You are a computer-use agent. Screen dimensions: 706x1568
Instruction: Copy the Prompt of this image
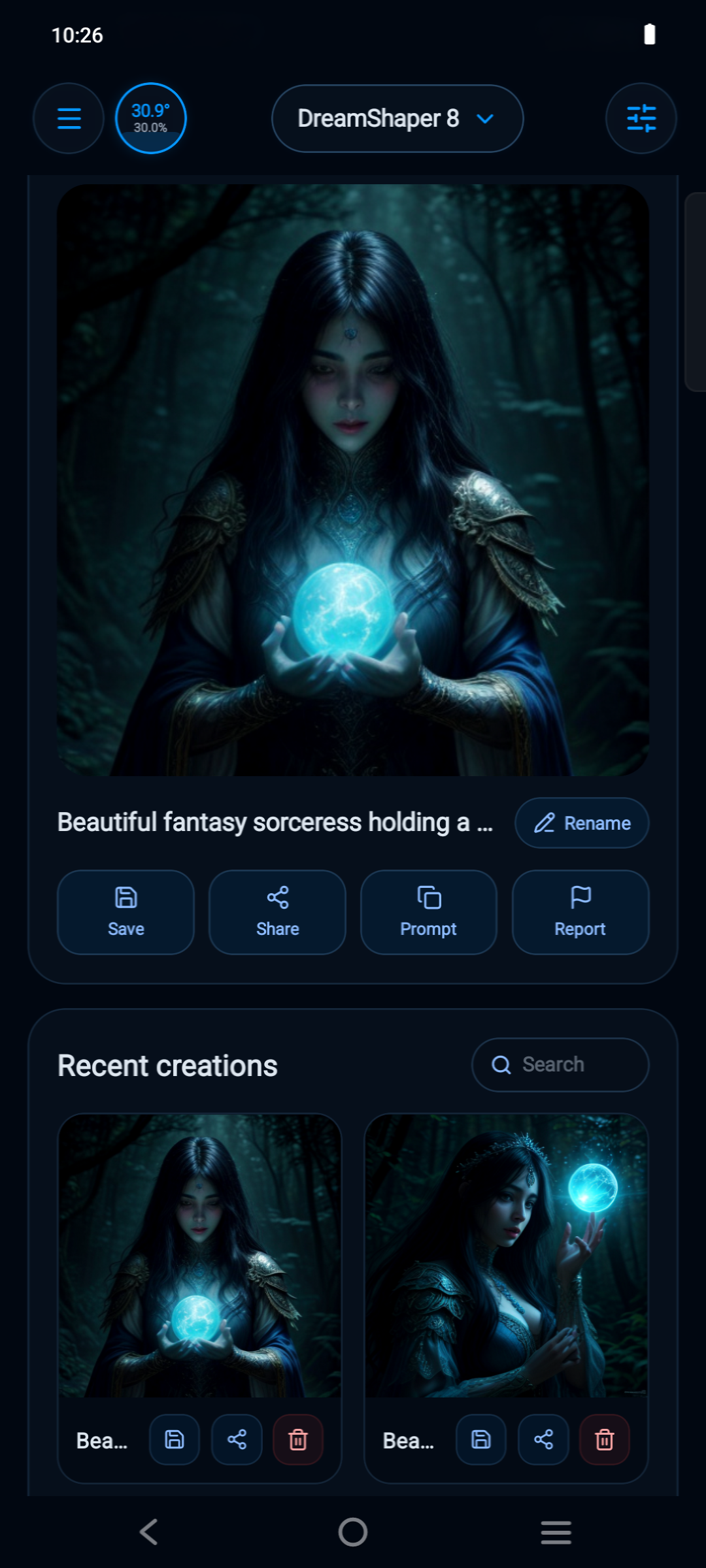429,912
